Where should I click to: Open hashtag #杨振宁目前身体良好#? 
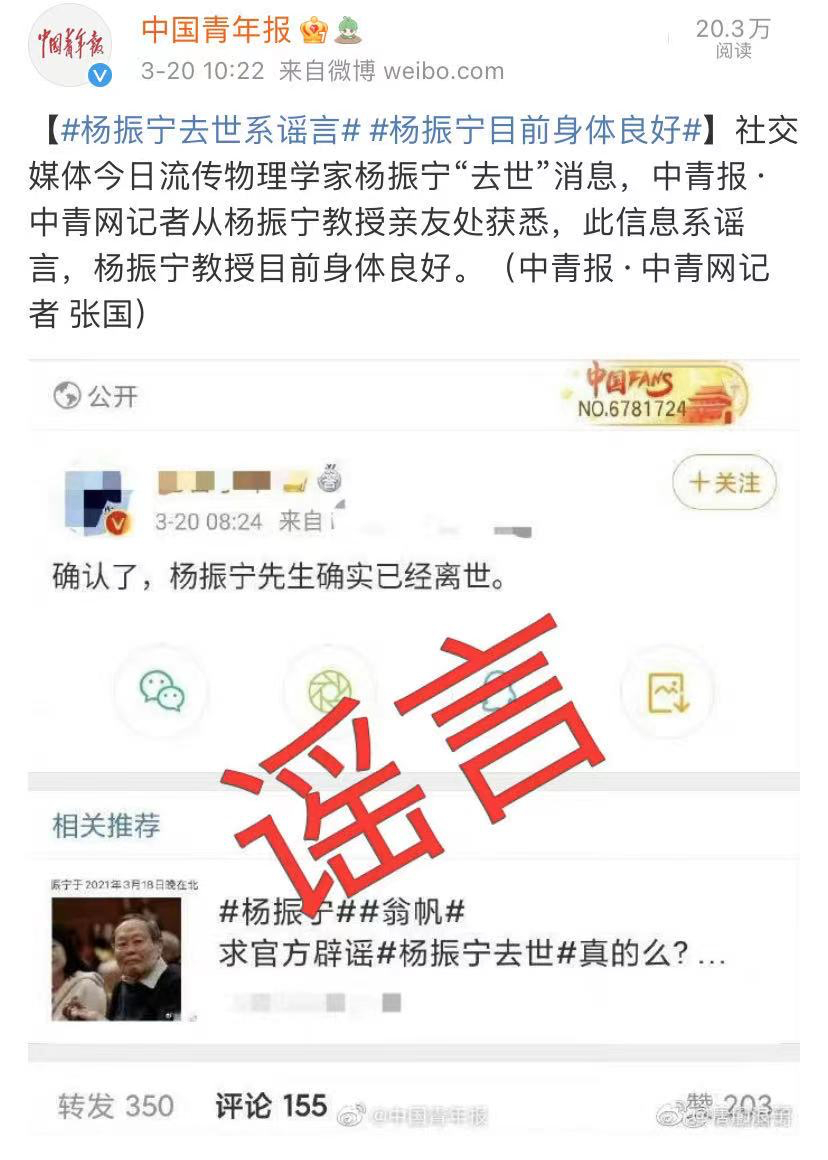537,131
